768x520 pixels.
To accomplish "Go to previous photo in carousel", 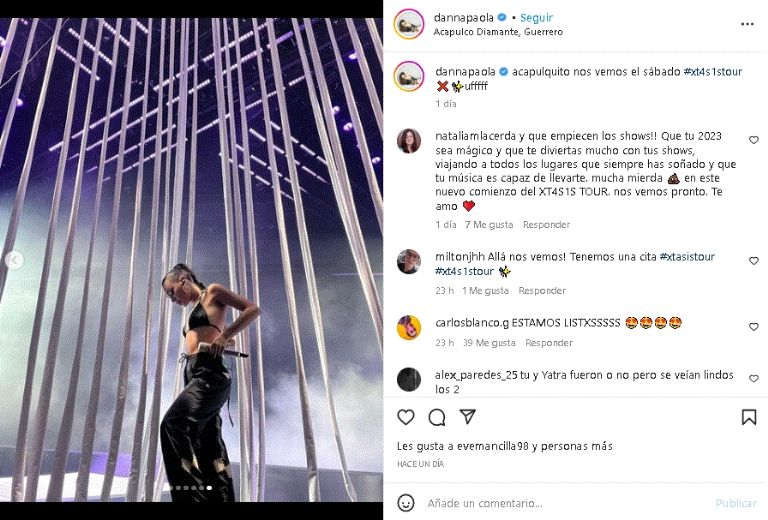I will pyautogui.click(x=14, y=260).
